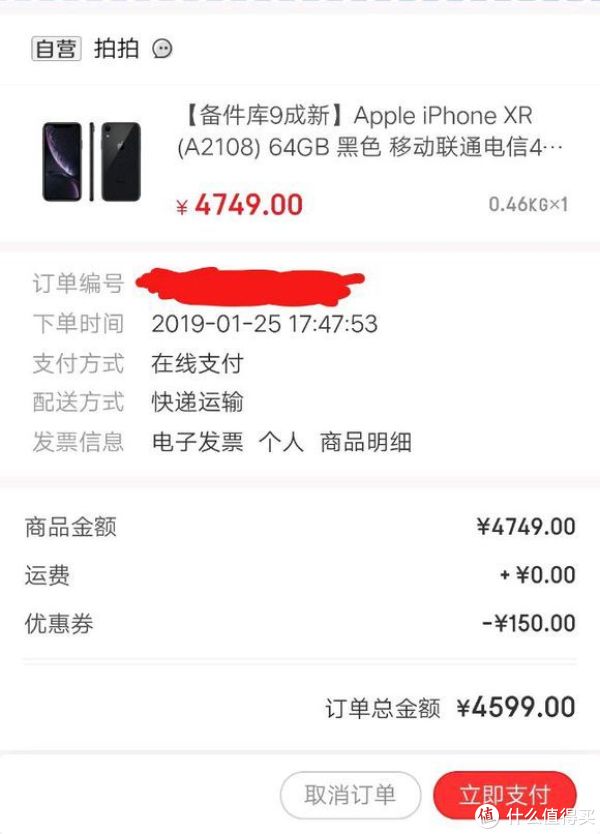Pay now with 立即支付
Screen dimensions: 600x834
click(505, 795)
